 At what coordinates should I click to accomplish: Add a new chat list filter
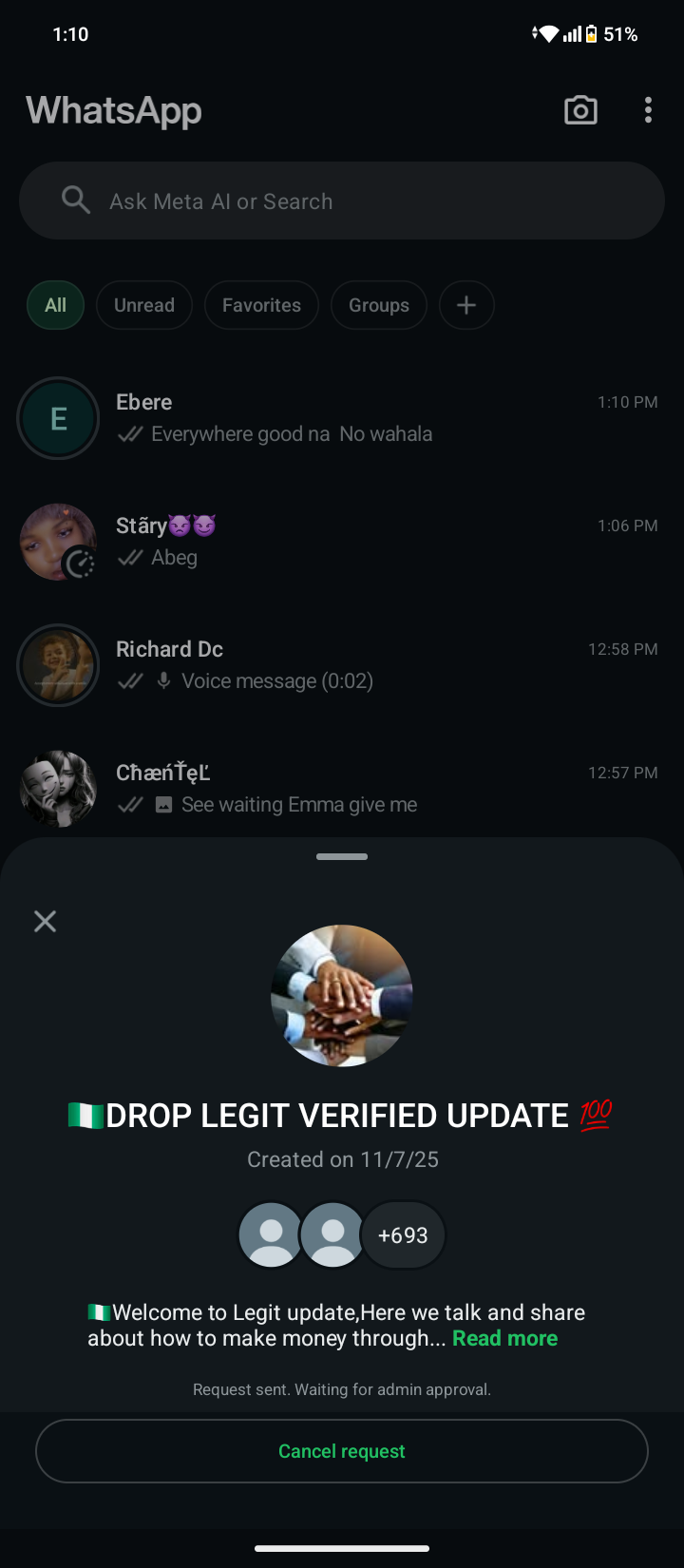tap(466, 305)
